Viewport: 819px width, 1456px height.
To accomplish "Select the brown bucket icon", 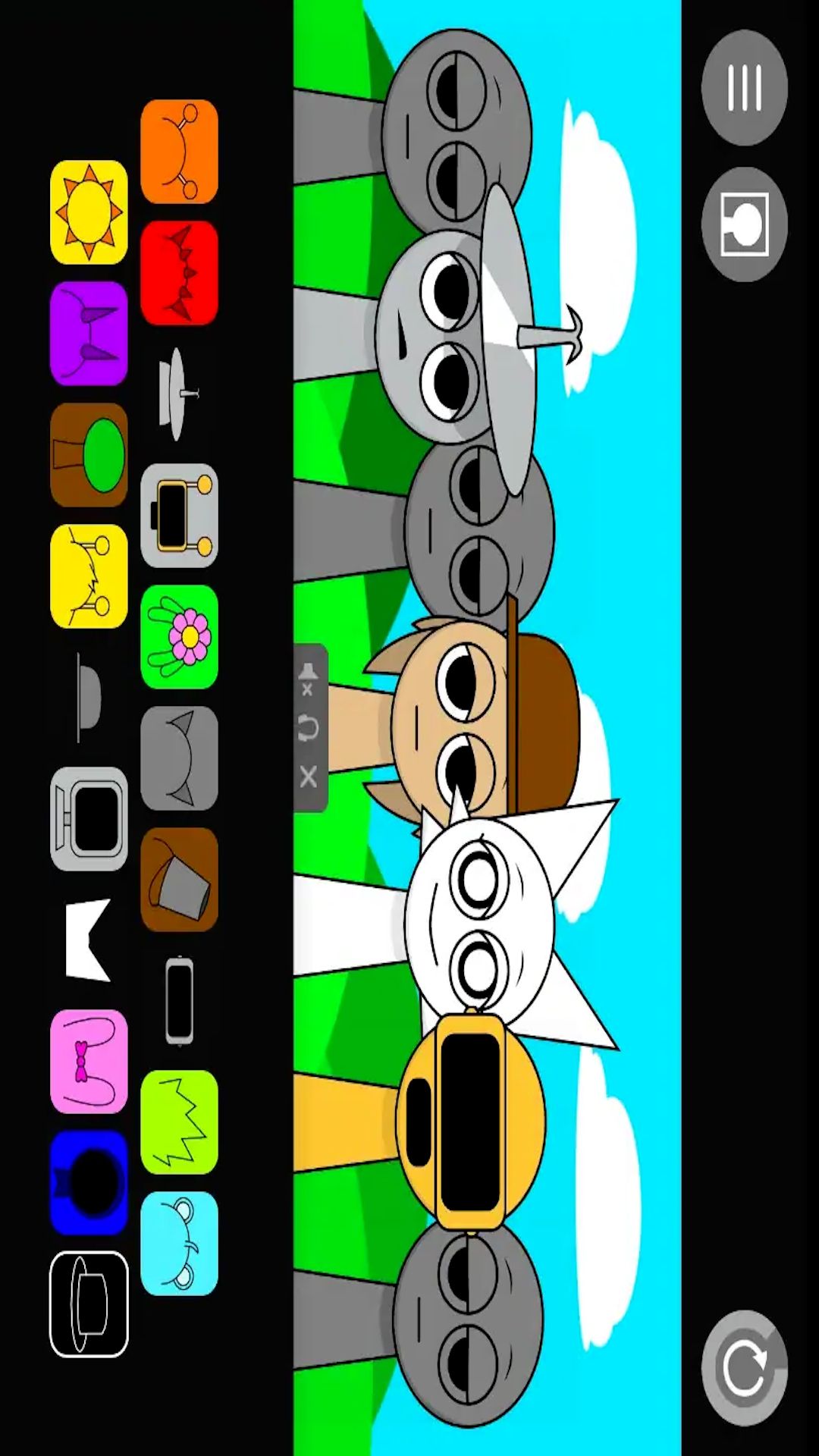I will 179,880.
